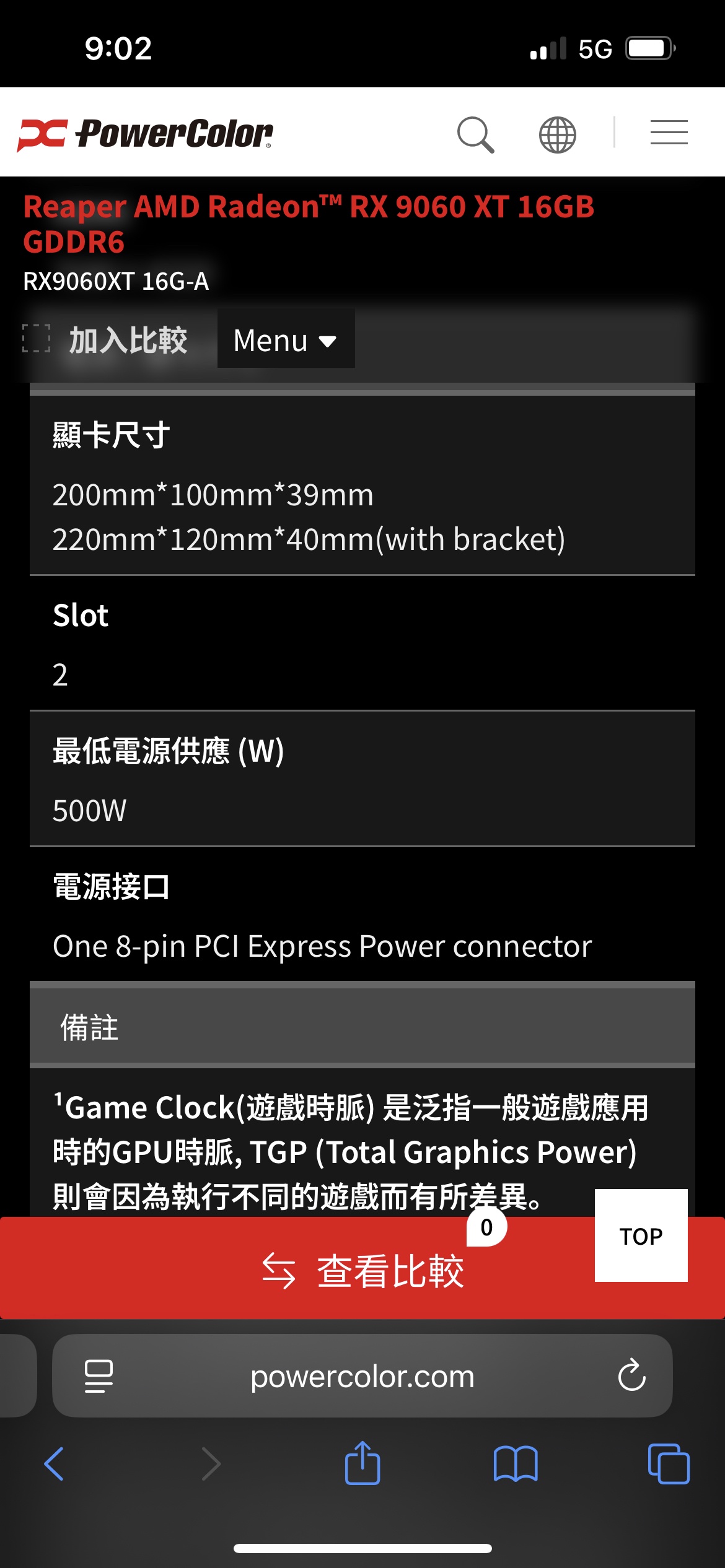
Task: Go back to the previous page
Action: click(x=54, y=1464)
